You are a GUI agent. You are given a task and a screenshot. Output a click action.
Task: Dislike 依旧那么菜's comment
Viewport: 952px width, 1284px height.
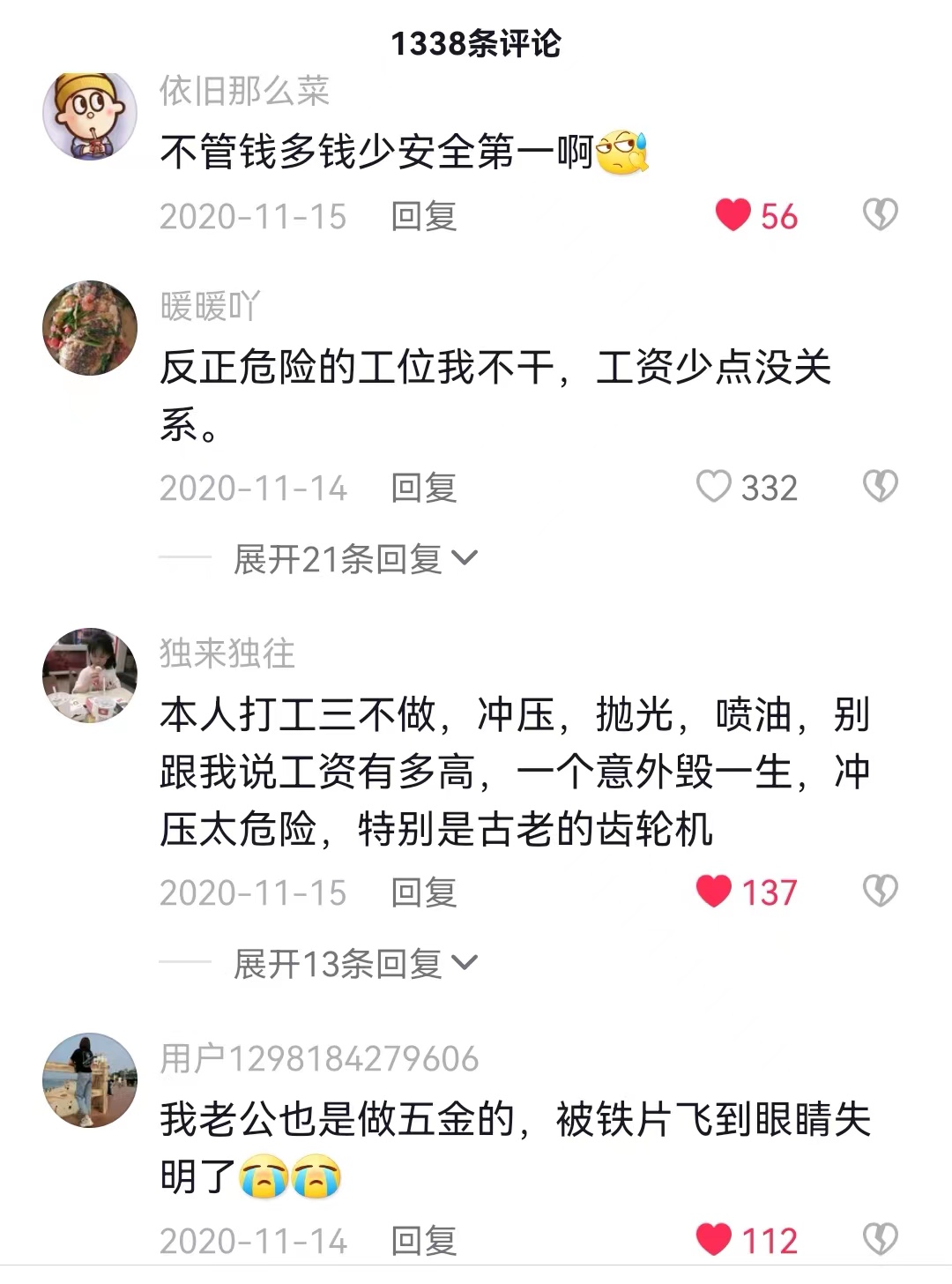coord(879,215)
